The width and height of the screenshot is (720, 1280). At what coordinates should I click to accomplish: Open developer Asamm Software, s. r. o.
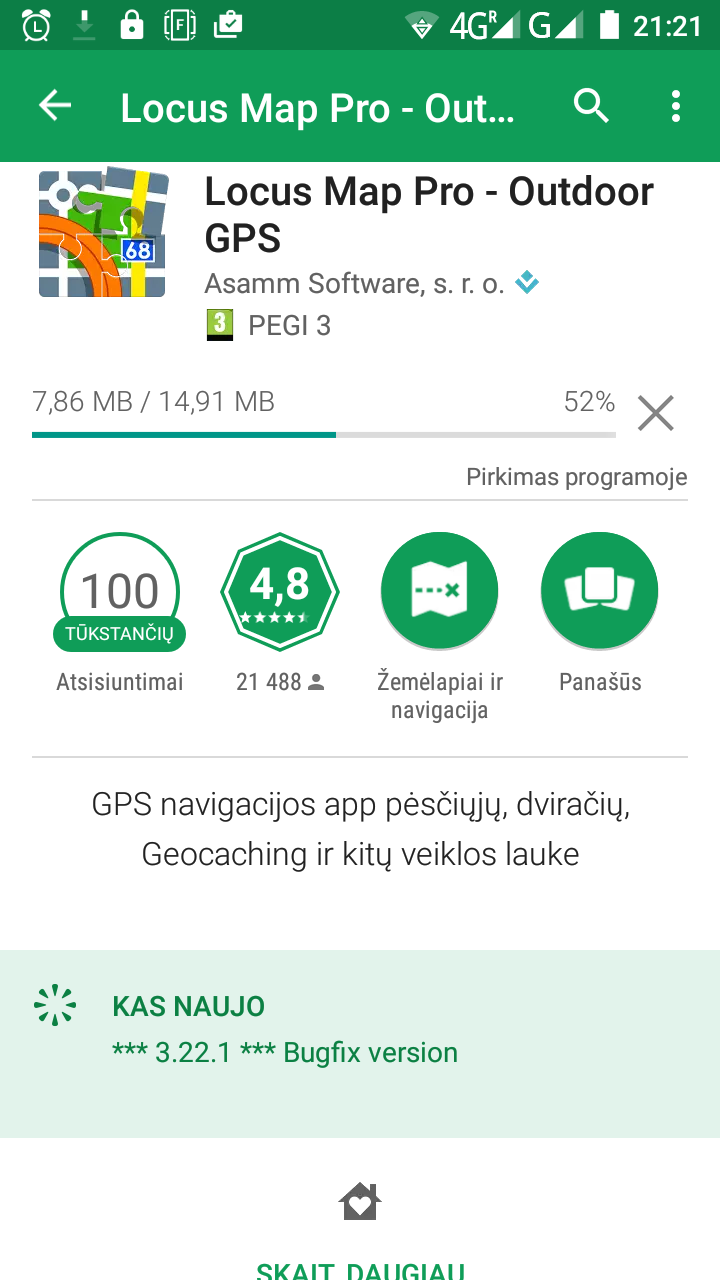pyautogui.click(x=355, y=284)
